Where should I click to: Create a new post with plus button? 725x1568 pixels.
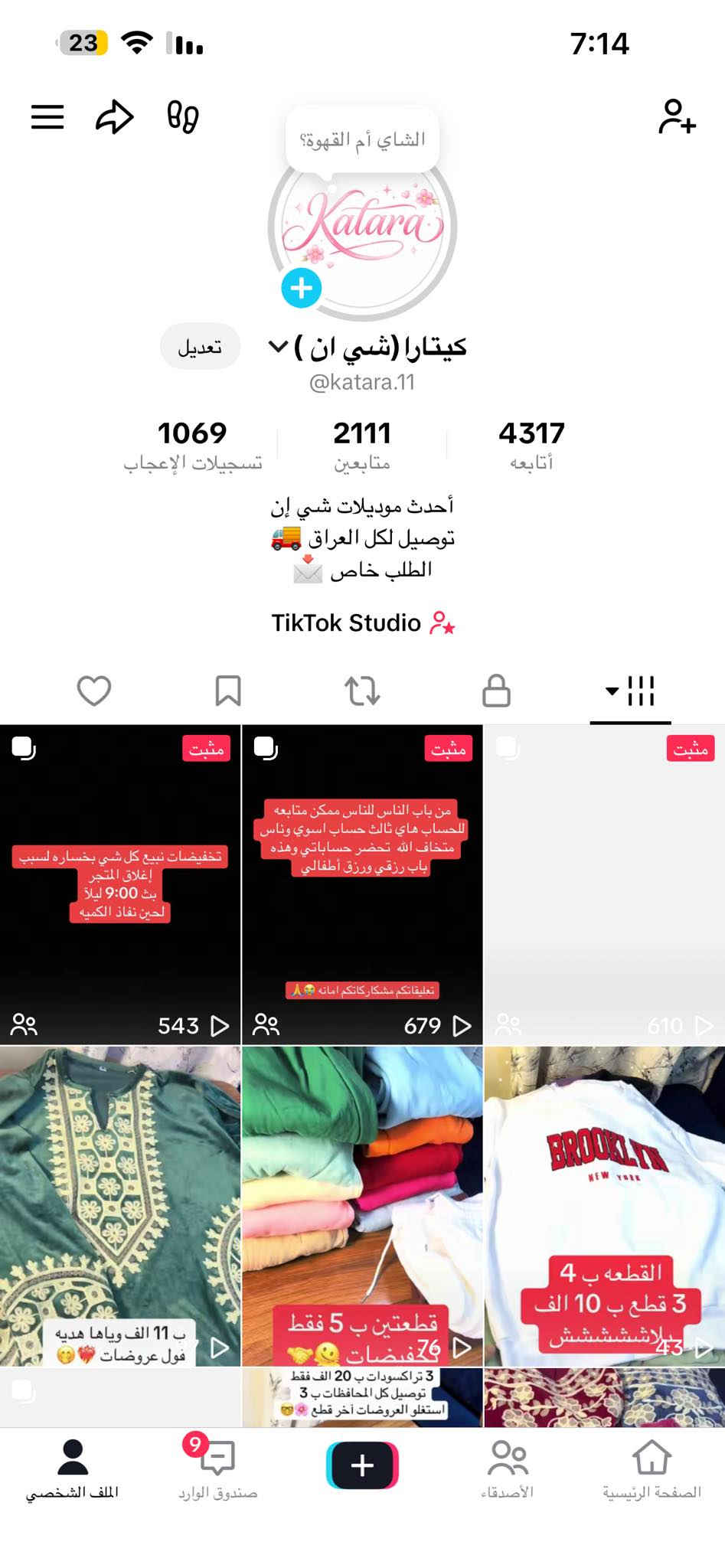pos(362,1466)
